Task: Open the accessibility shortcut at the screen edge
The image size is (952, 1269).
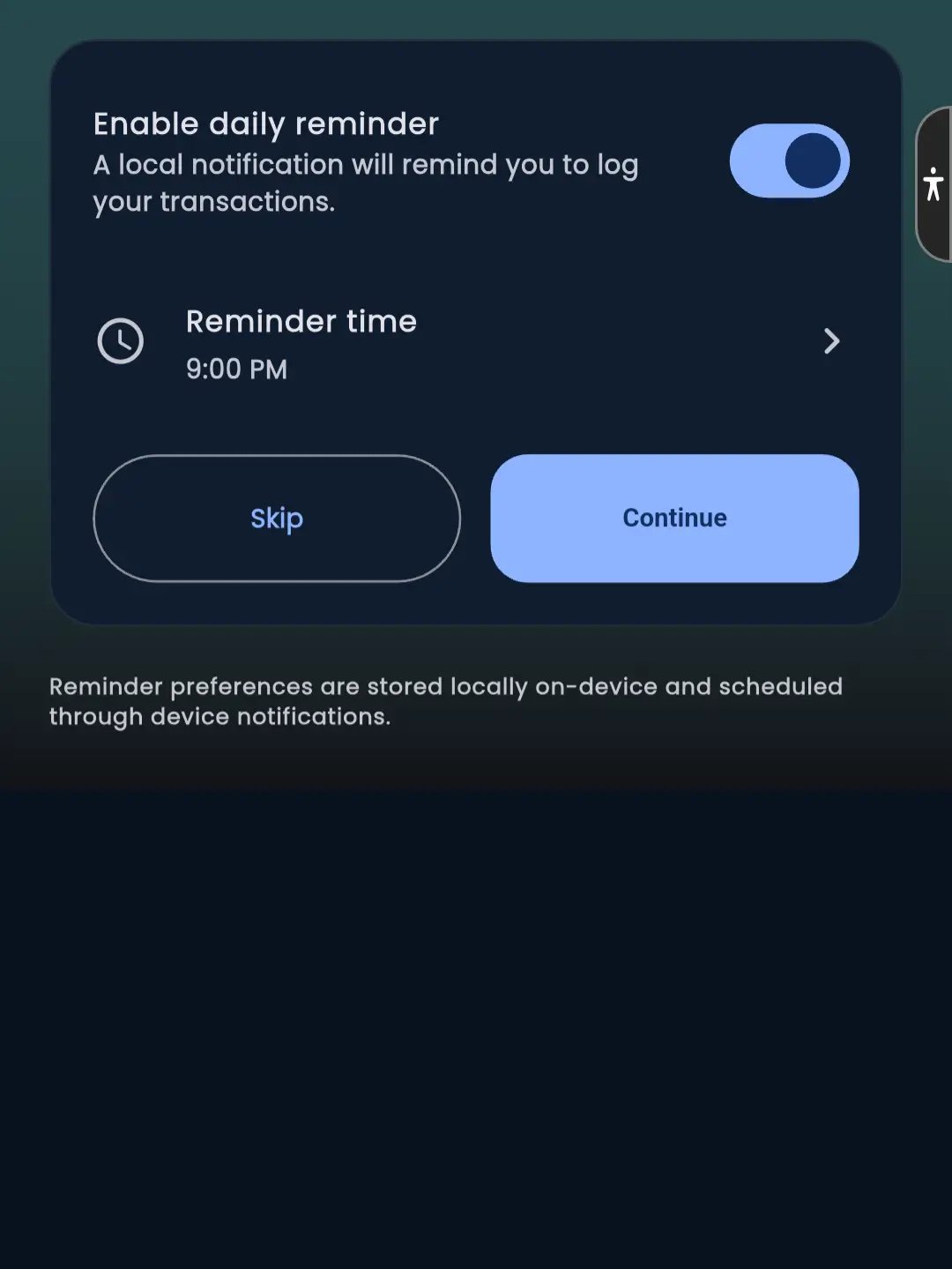Action: tap(933, 184)
